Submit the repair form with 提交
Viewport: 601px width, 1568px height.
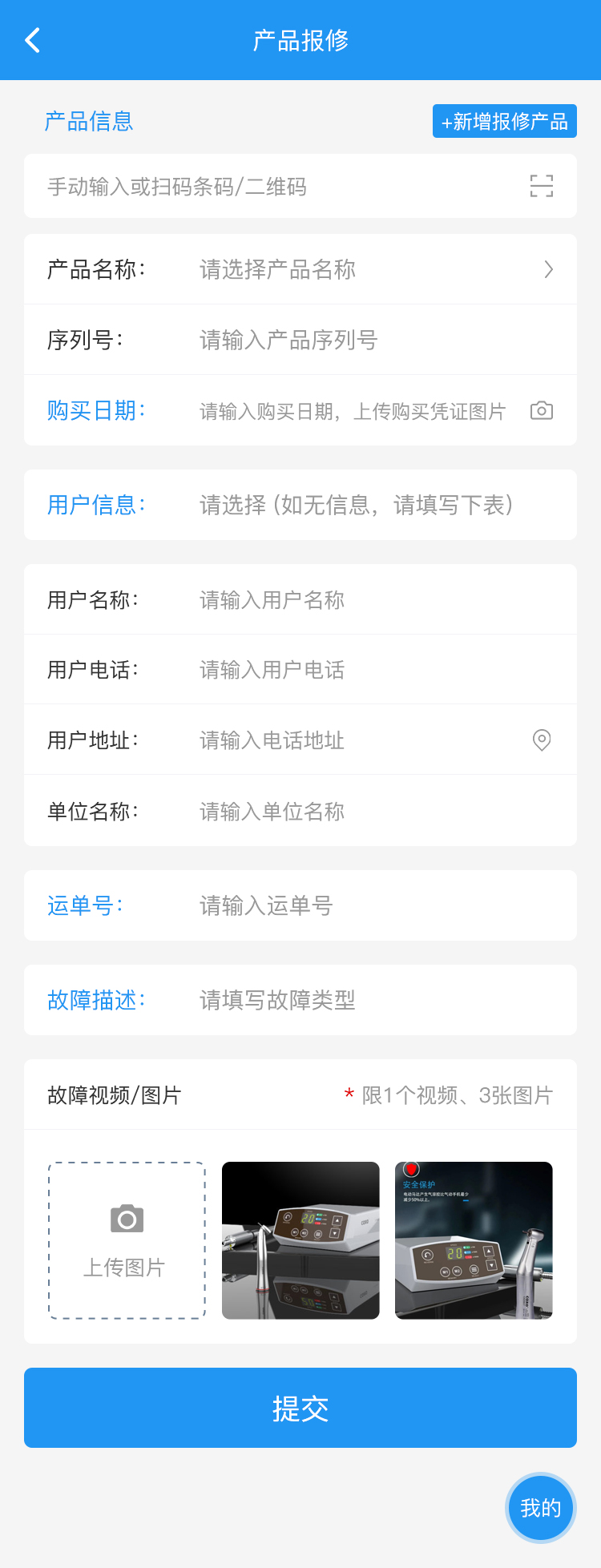tap(300, 1408)
